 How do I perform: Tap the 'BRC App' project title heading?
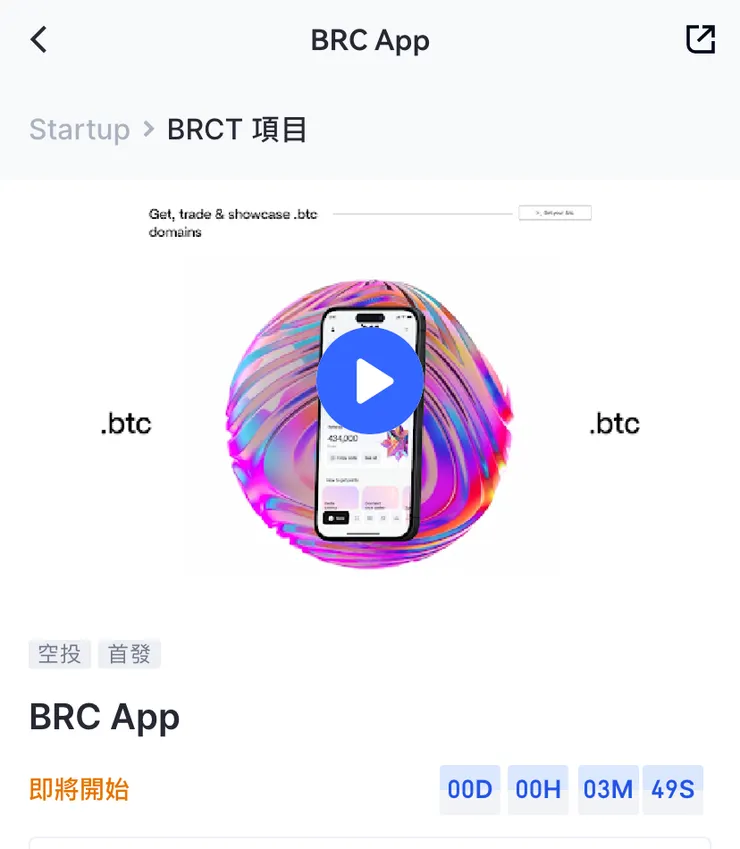[x=104, y=716]
